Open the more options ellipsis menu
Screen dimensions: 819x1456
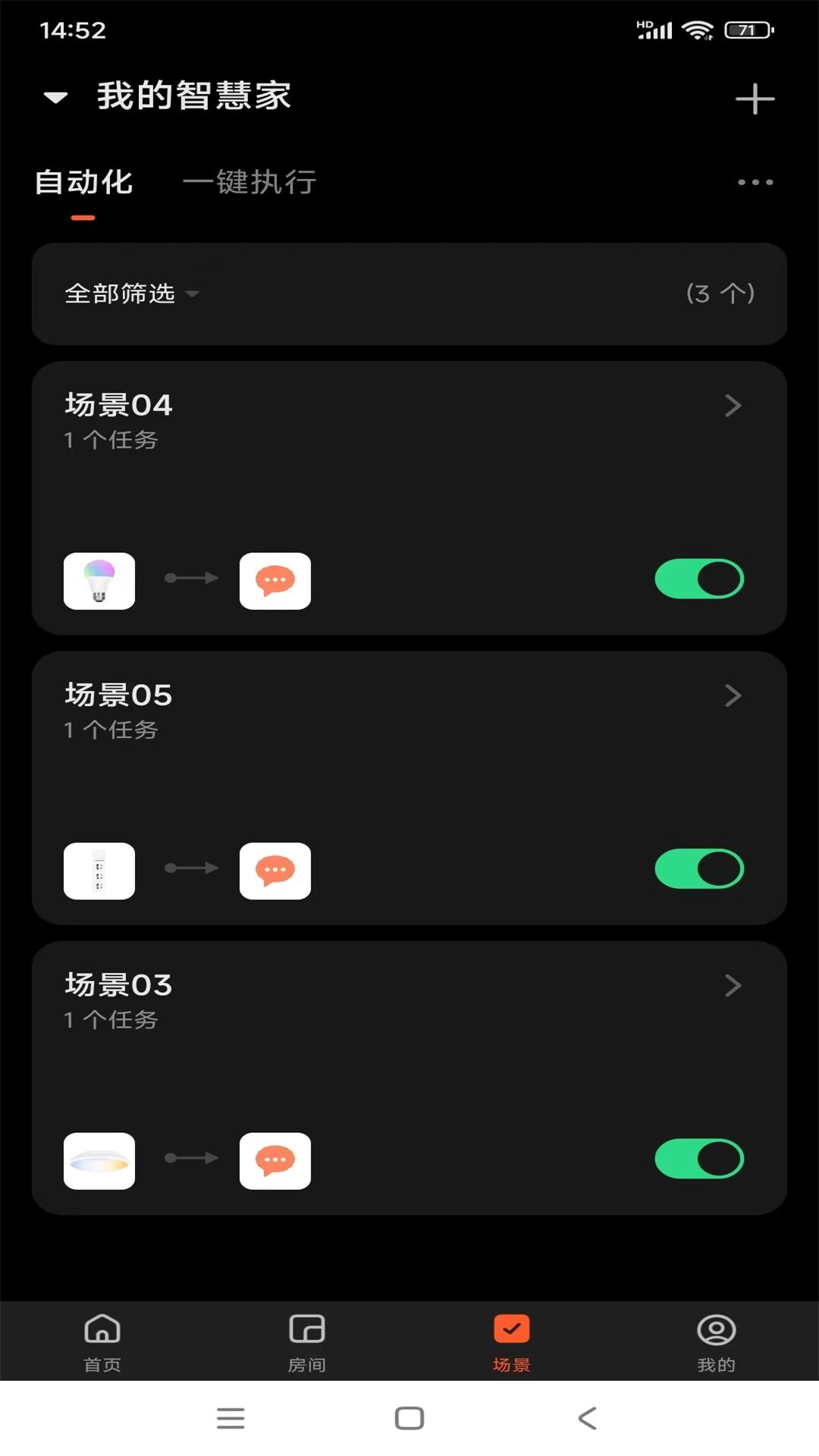pos(753,180)
